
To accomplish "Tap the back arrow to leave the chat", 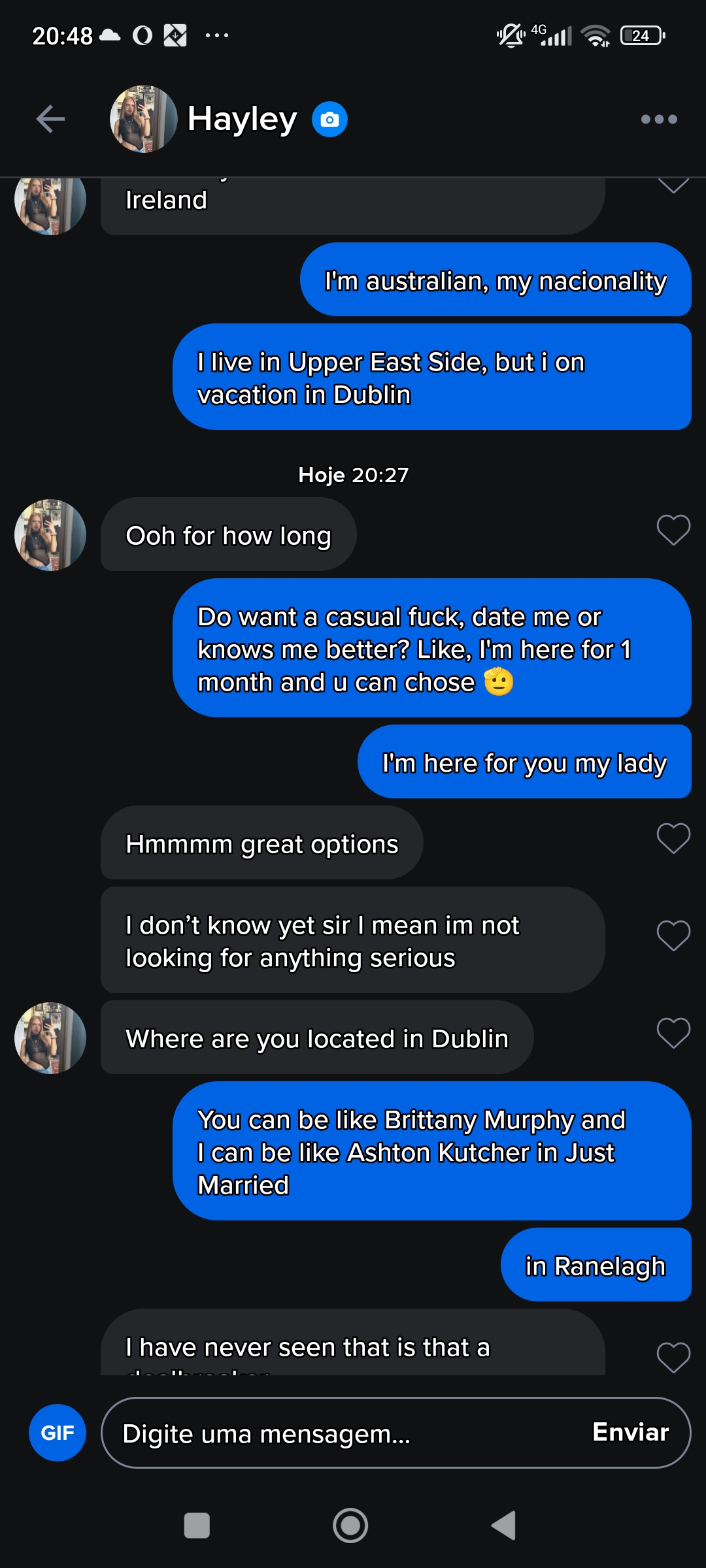I will click(49, 120).
